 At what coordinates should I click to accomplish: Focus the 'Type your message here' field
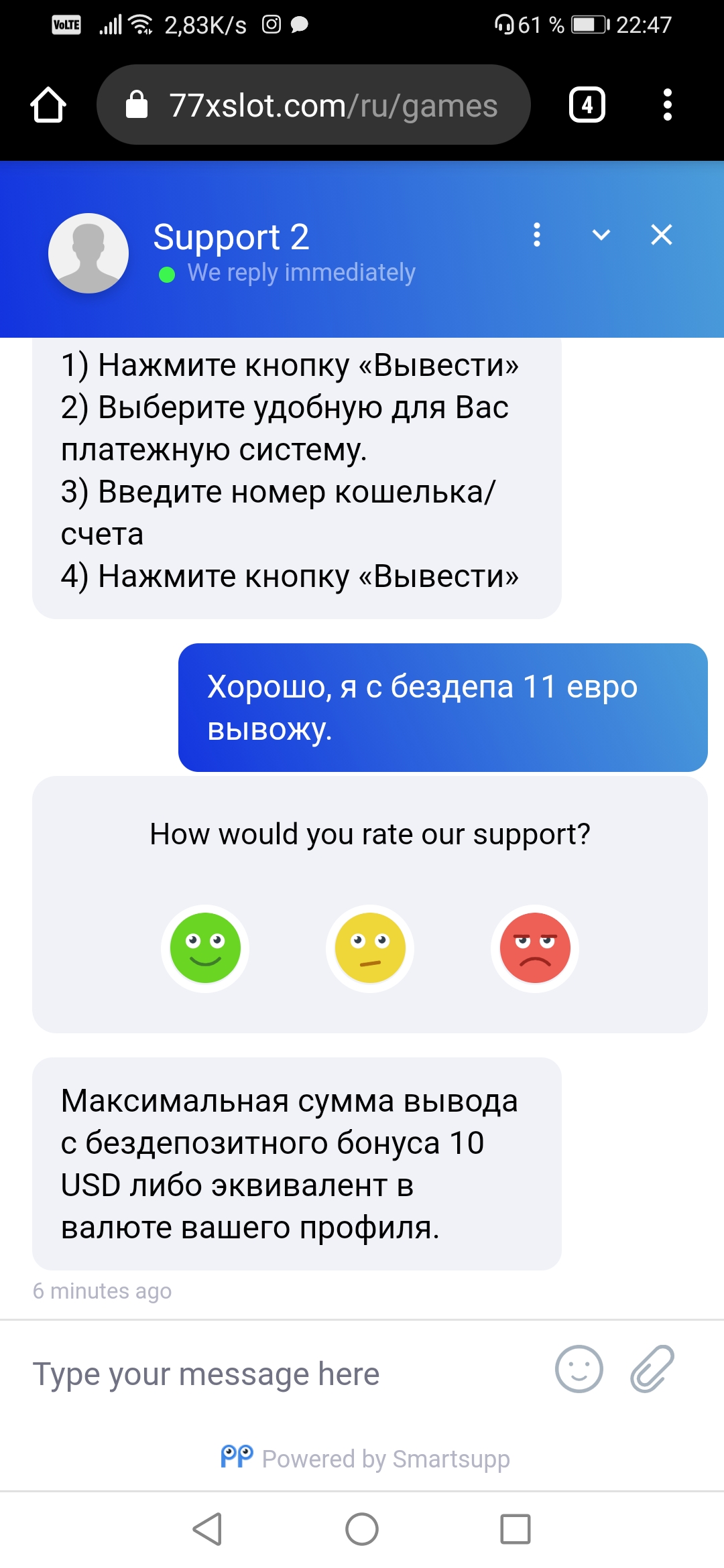282,1374
